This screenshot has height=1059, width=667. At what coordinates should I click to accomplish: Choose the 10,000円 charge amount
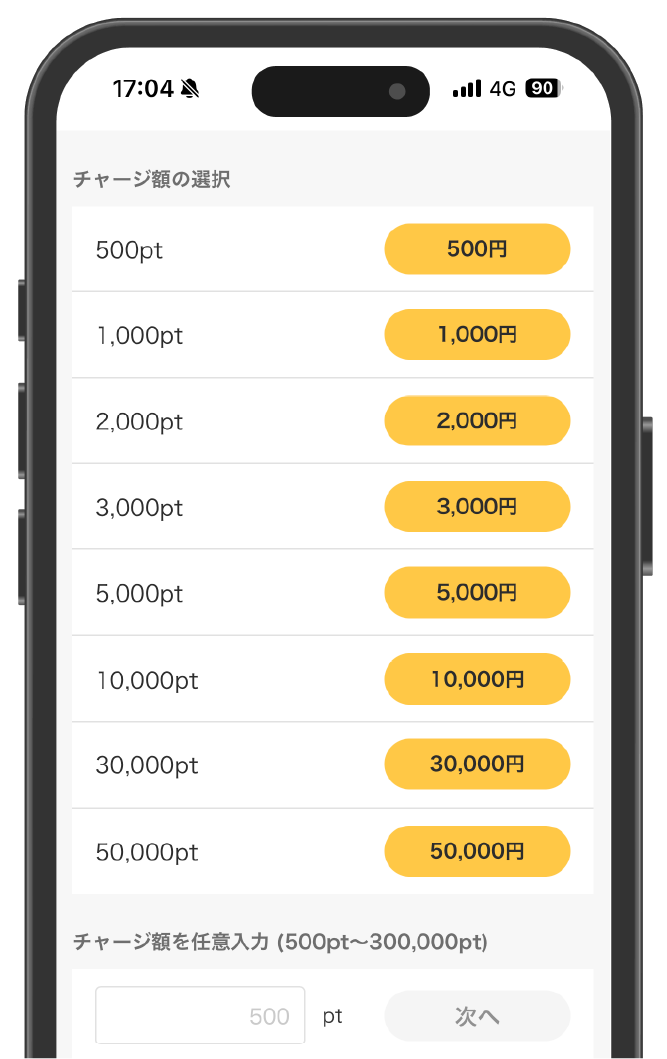coord(477,680)
